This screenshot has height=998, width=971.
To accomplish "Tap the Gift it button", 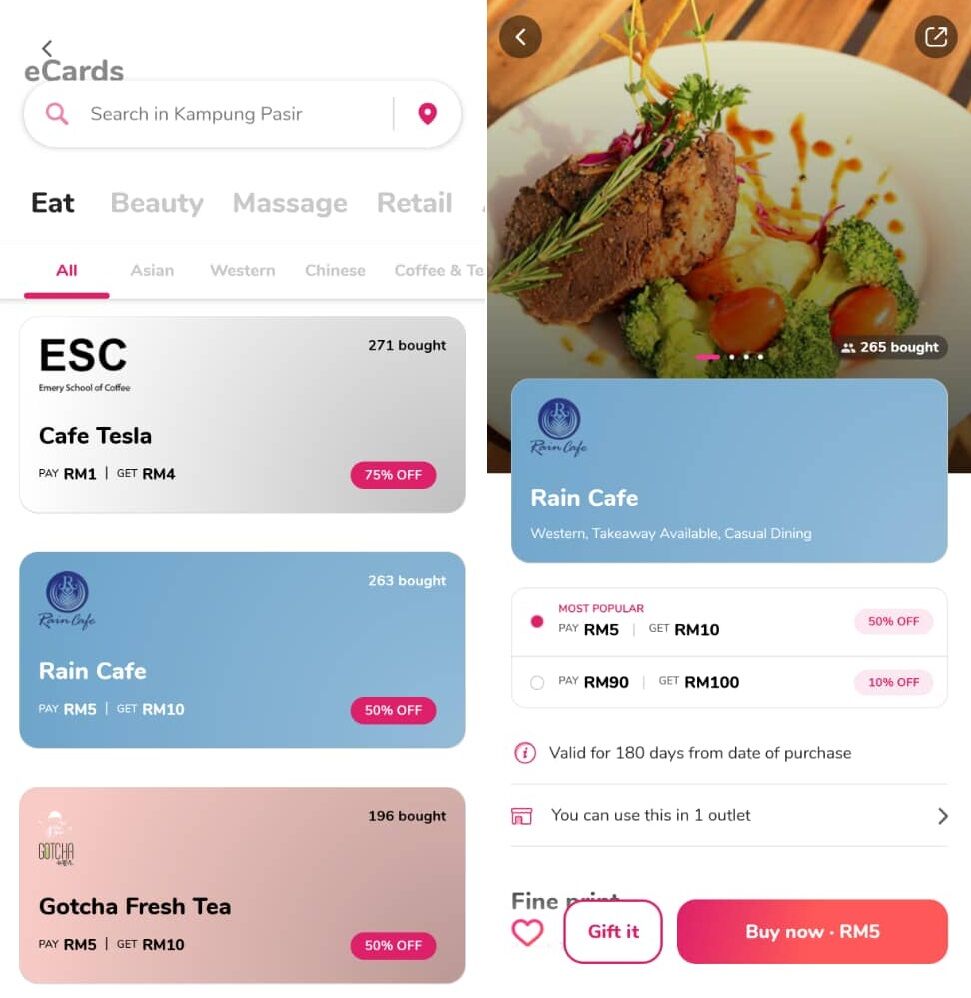I will click(x=613, y=932).
